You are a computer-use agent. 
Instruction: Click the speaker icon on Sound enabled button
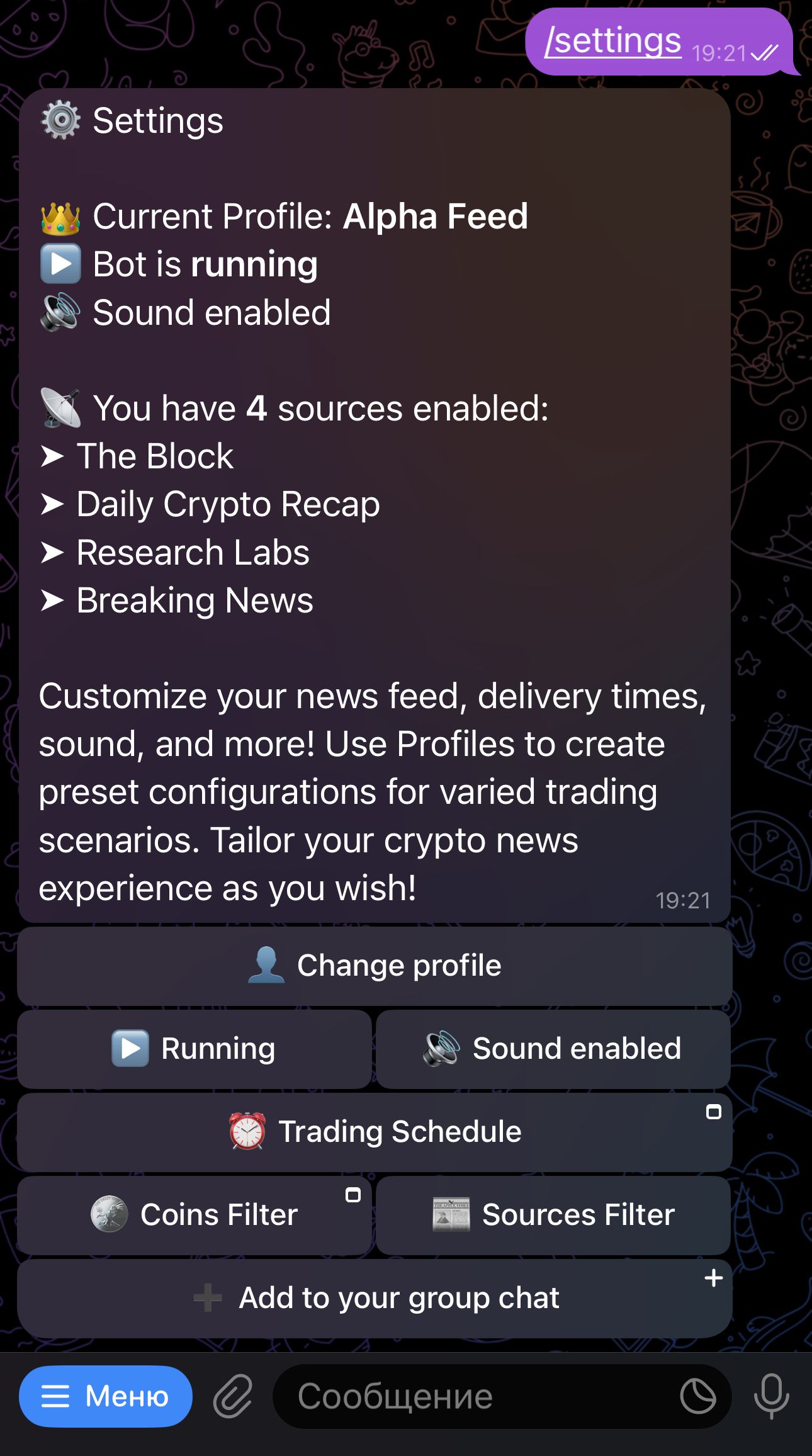pos(441,1047)
